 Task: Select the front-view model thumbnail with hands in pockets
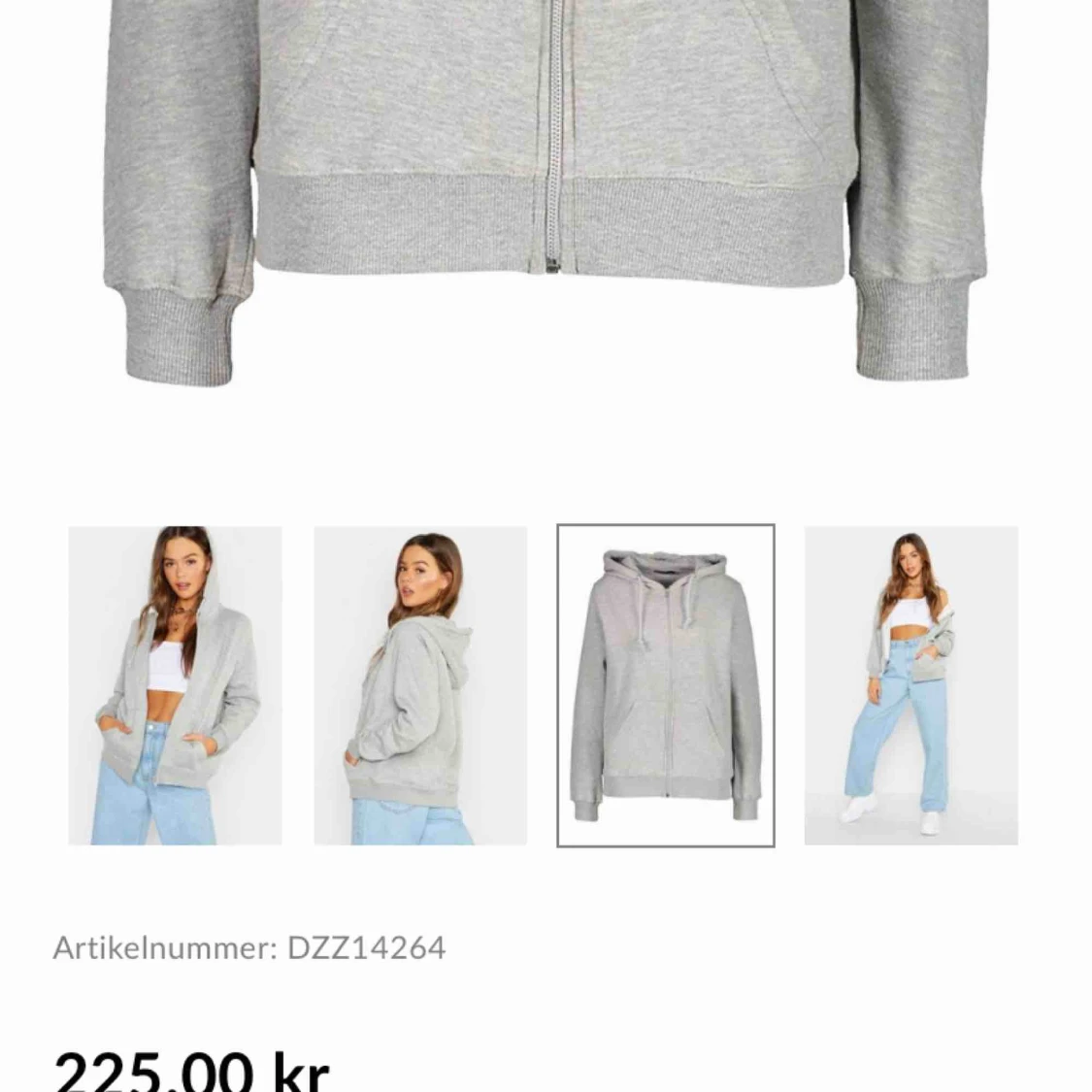175,685
